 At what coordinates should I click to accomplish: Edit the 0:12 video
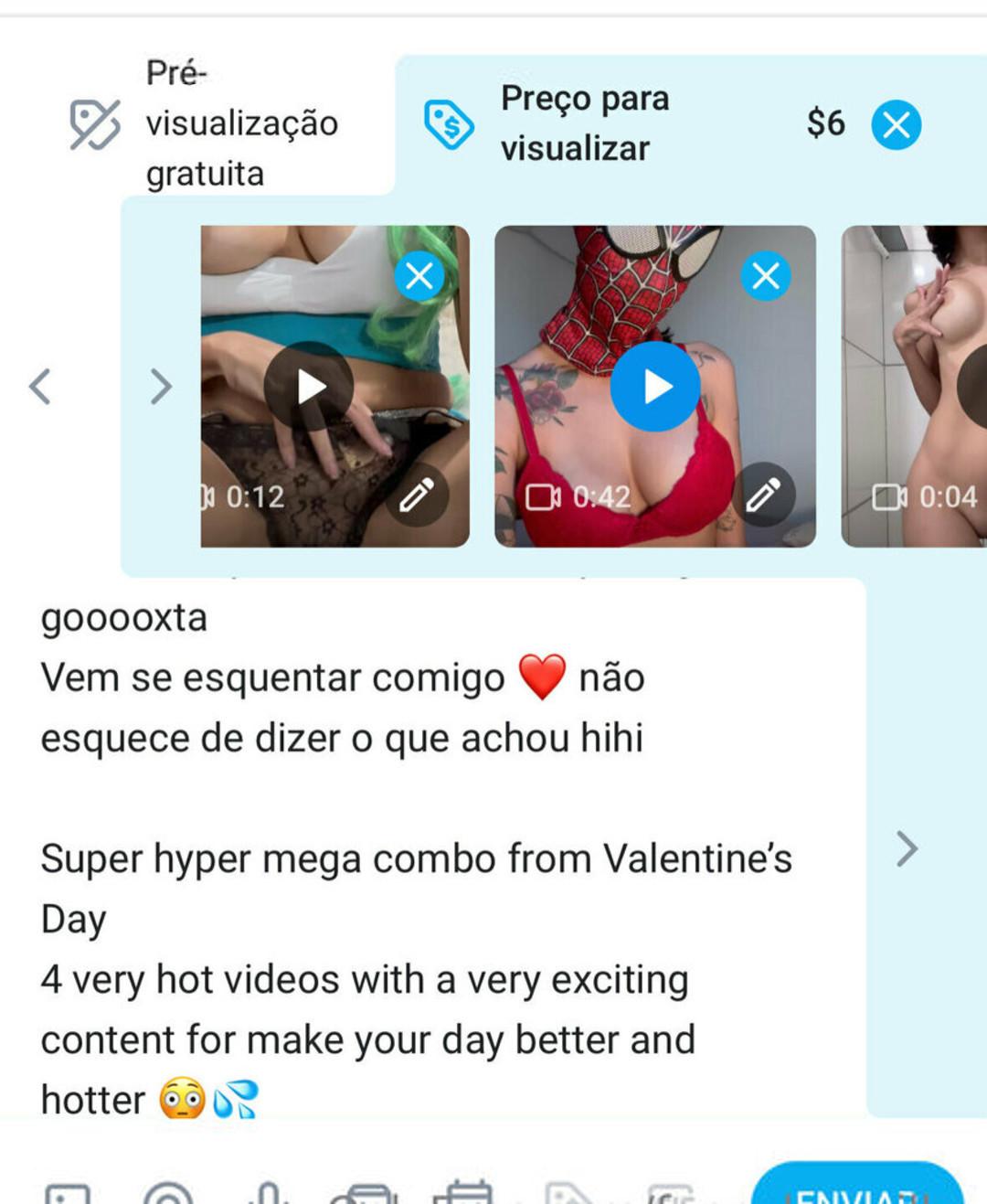417,495
